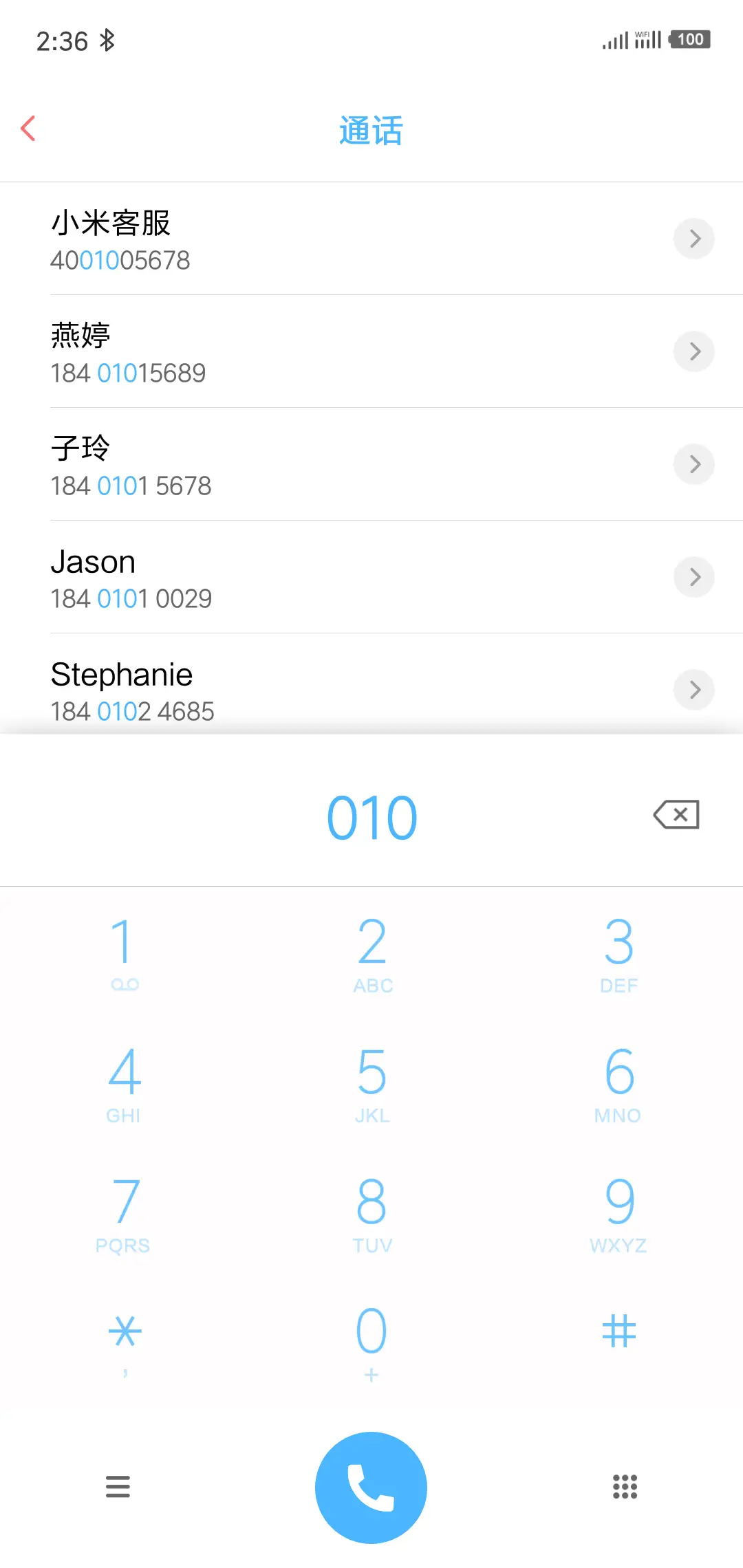Tap the 3 DEF key
Screen dimensions: 743x1568
[x=618, y=952]
